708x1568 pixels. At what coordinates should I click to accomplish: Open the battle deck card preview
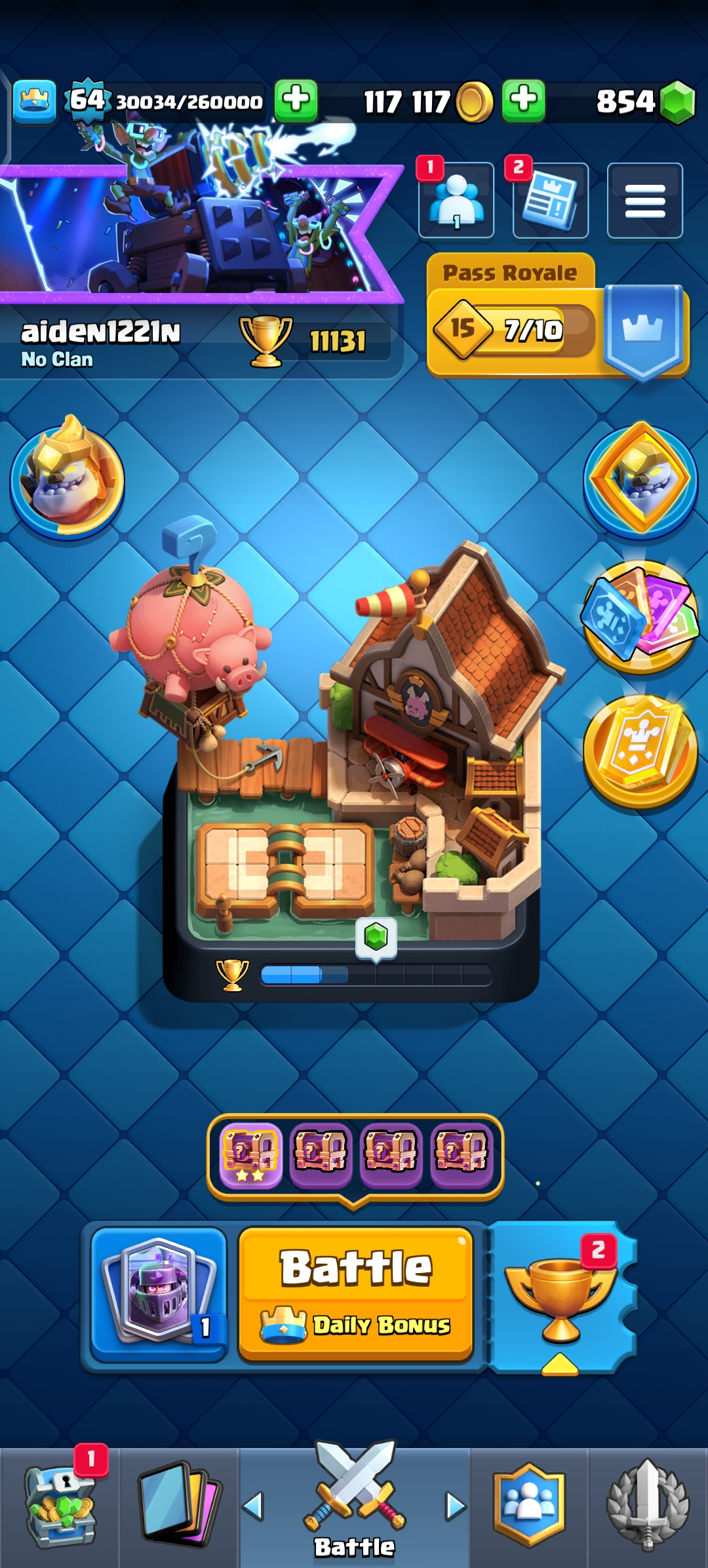pyautogui.click(x=159, y=1294)
